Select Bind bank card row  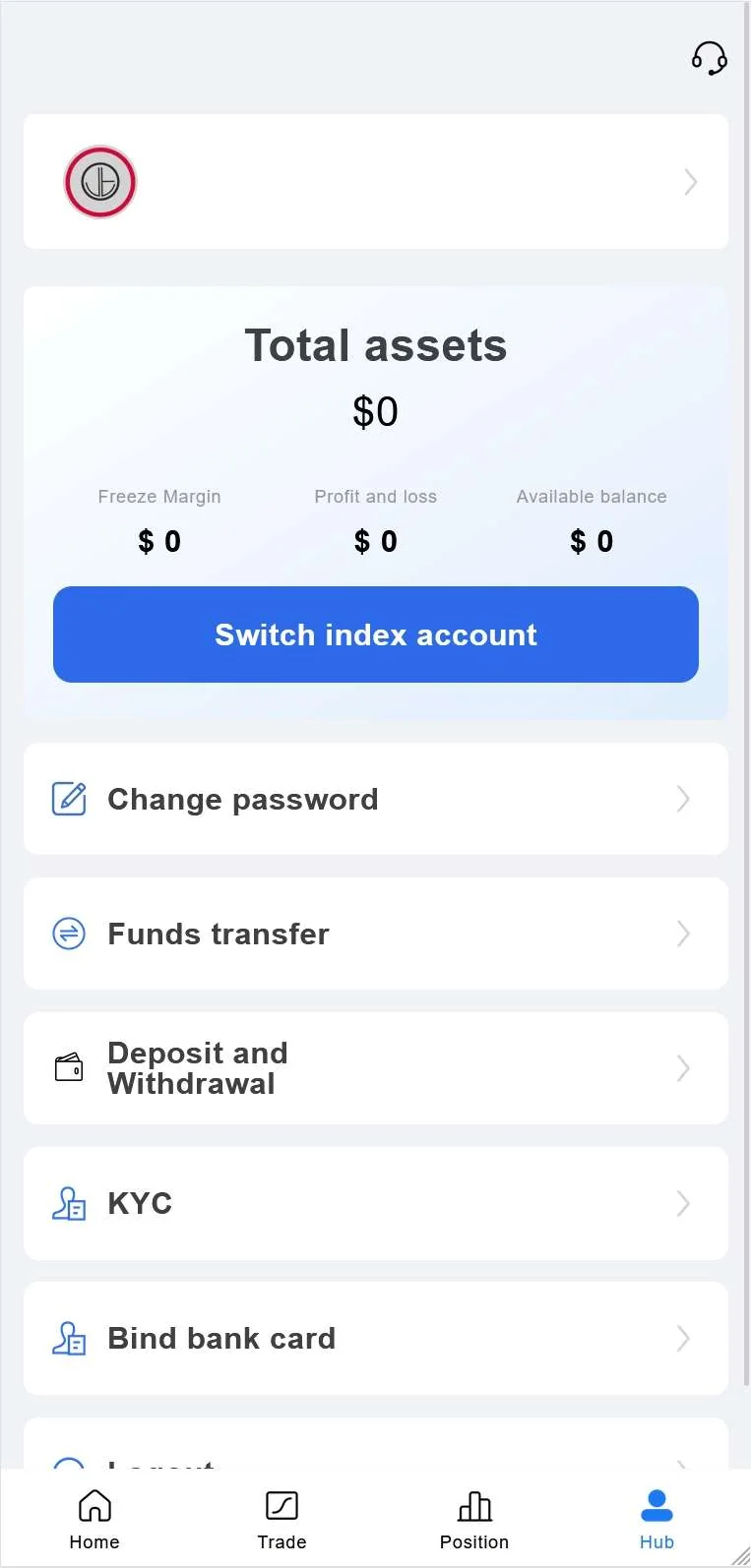(x=375, y=1338)
